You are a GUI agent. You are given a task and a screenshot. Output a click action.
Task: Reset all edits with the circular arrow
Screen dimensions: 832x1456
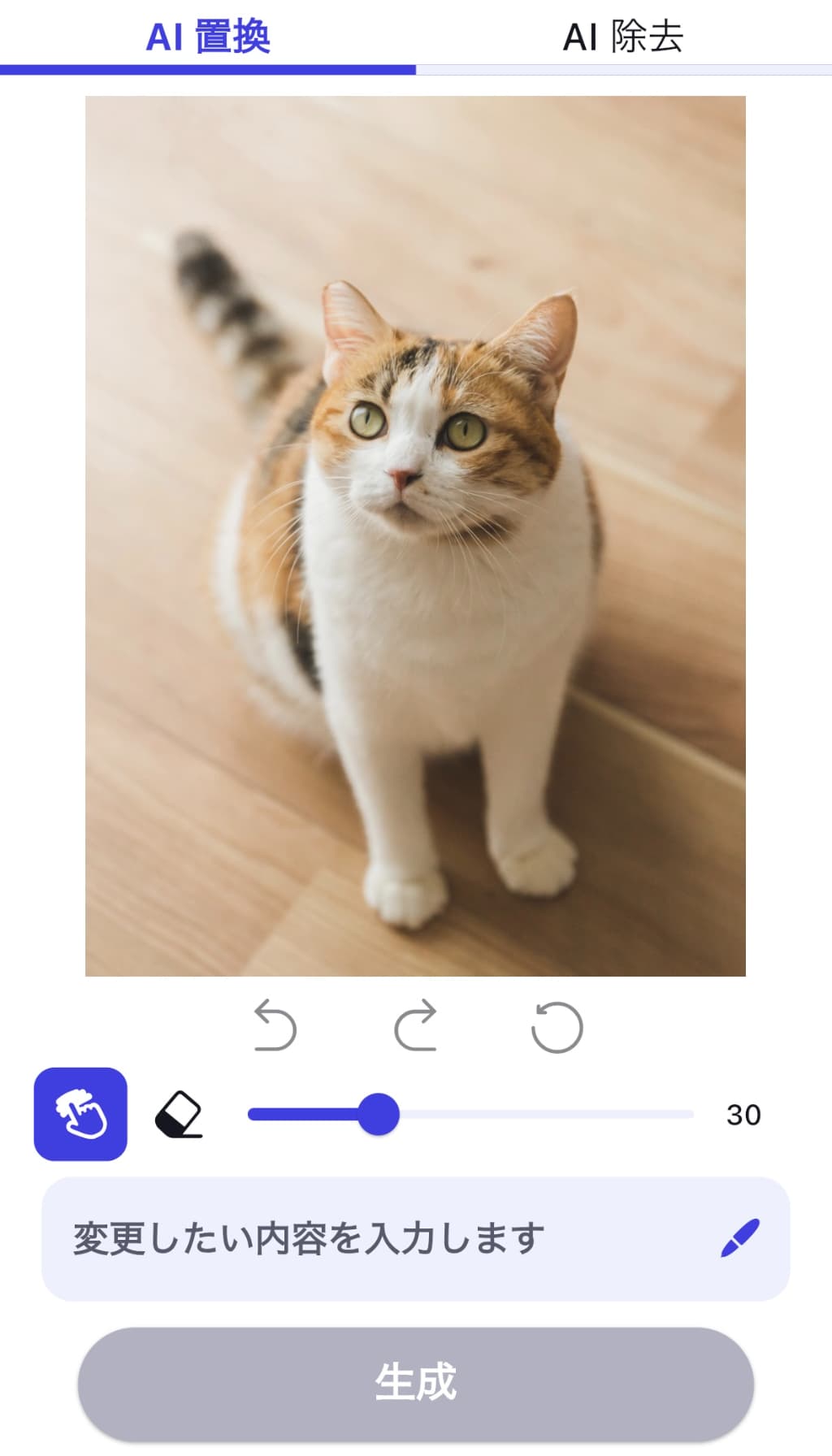click(x=557, y=1028)
